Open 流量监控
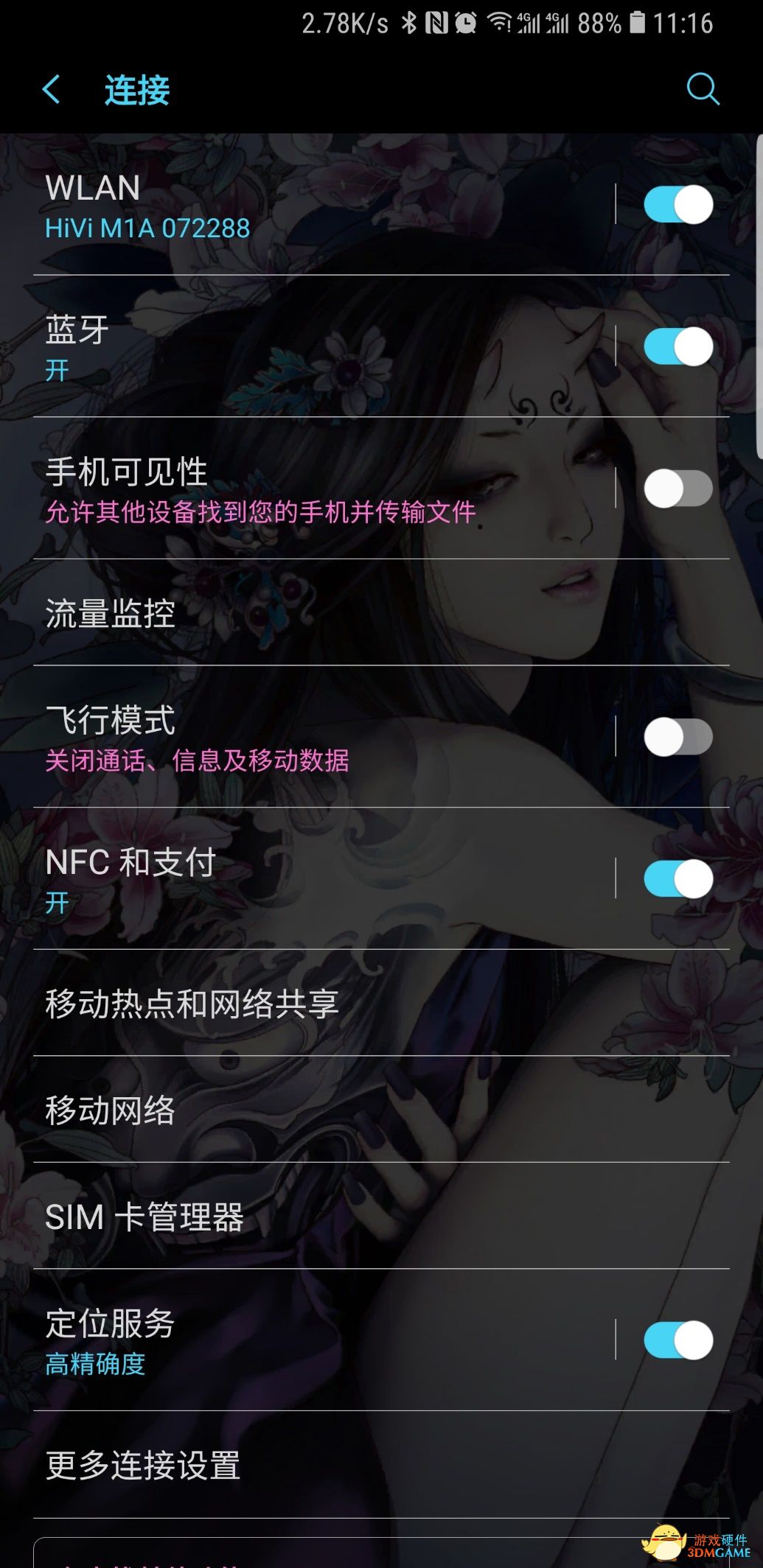763x1568 pixels. click(381, 613)
